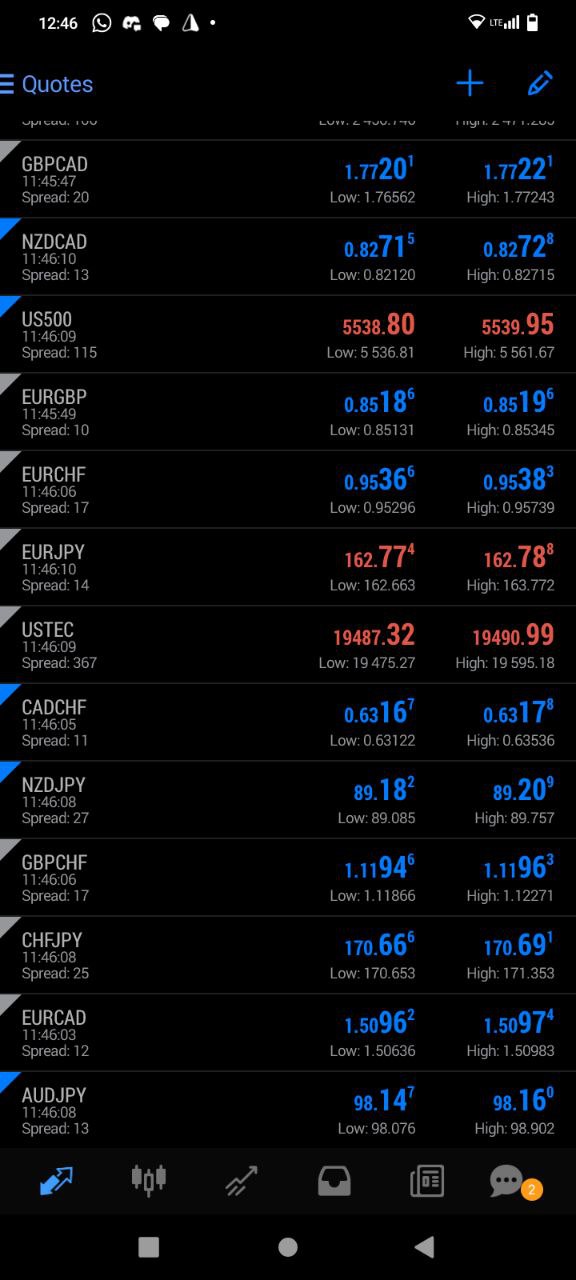Open the USTEC index row

288,645
